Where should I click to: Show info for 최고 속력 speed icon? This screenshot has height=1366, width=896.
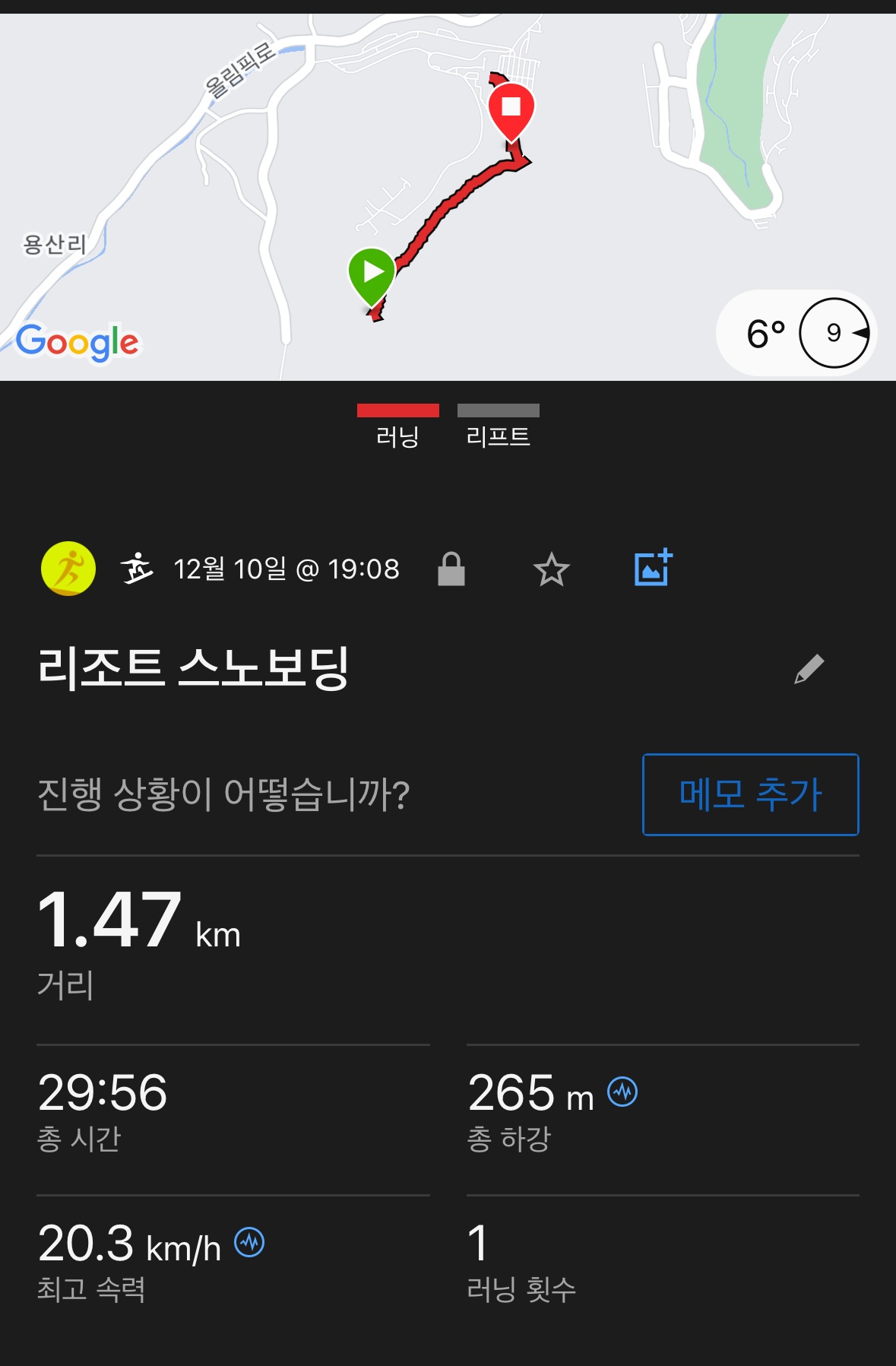point(249,1243)
